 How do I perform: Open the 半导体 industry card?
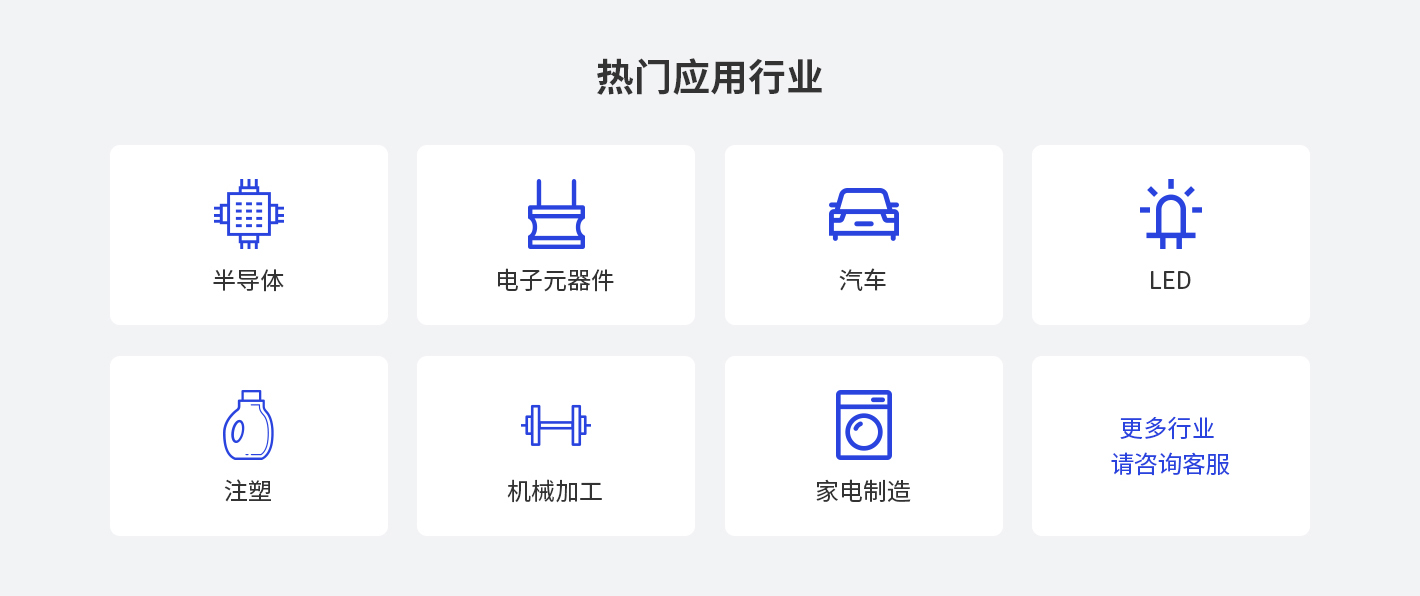point(249,235)
